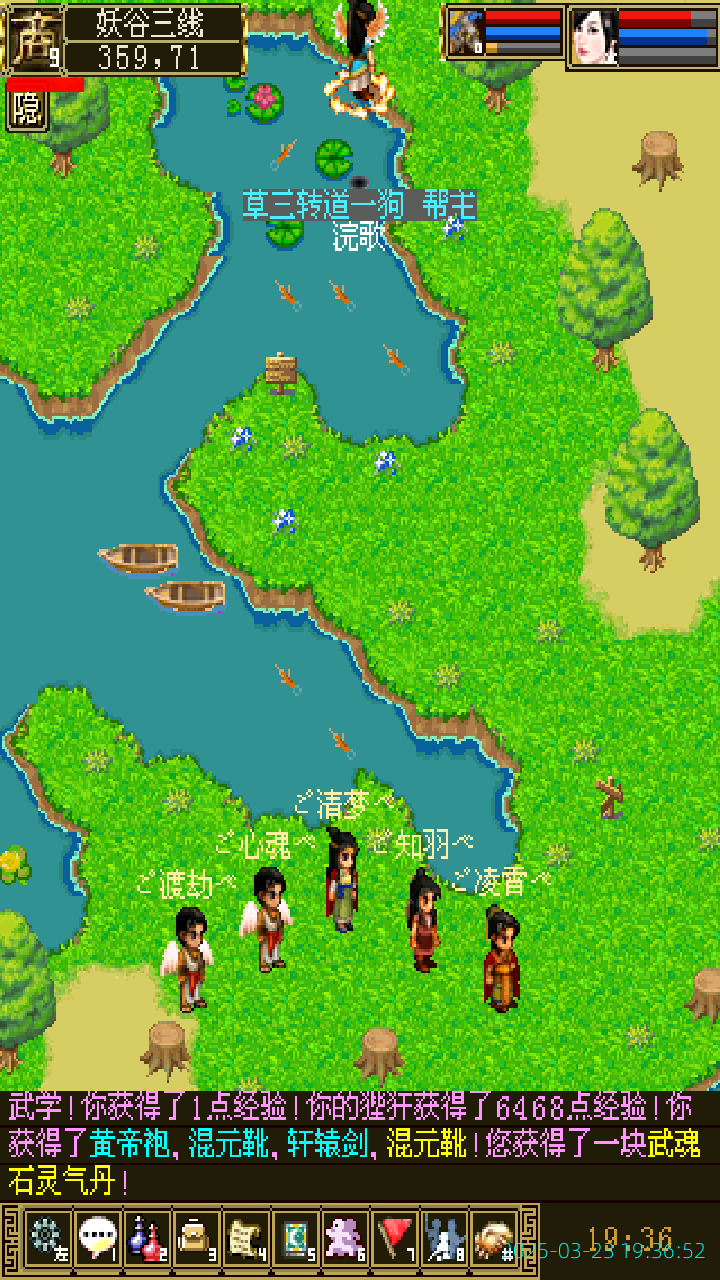
Task: Open the green book icon
Action: (x=296, y=1238)
